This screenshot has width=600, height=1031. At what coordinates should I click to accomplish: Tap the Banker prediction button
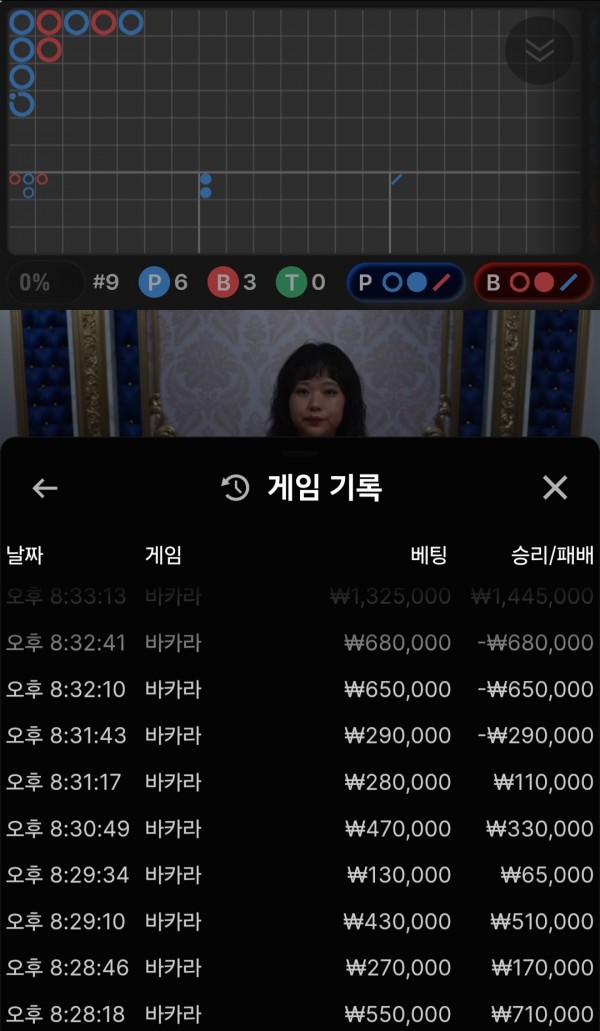coord(533,283)
